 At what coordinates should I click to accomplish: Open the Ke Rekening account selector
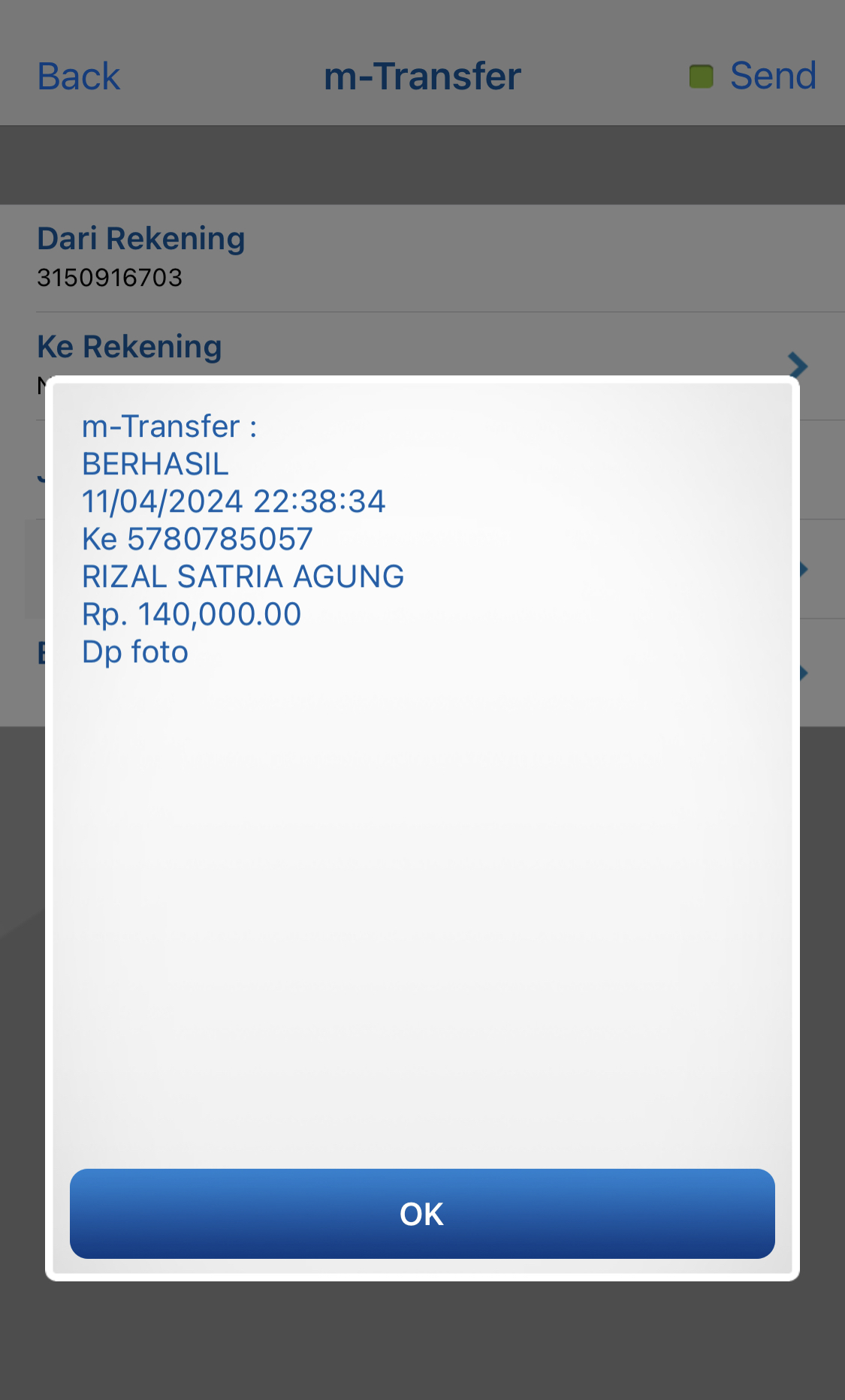point(797,366)
